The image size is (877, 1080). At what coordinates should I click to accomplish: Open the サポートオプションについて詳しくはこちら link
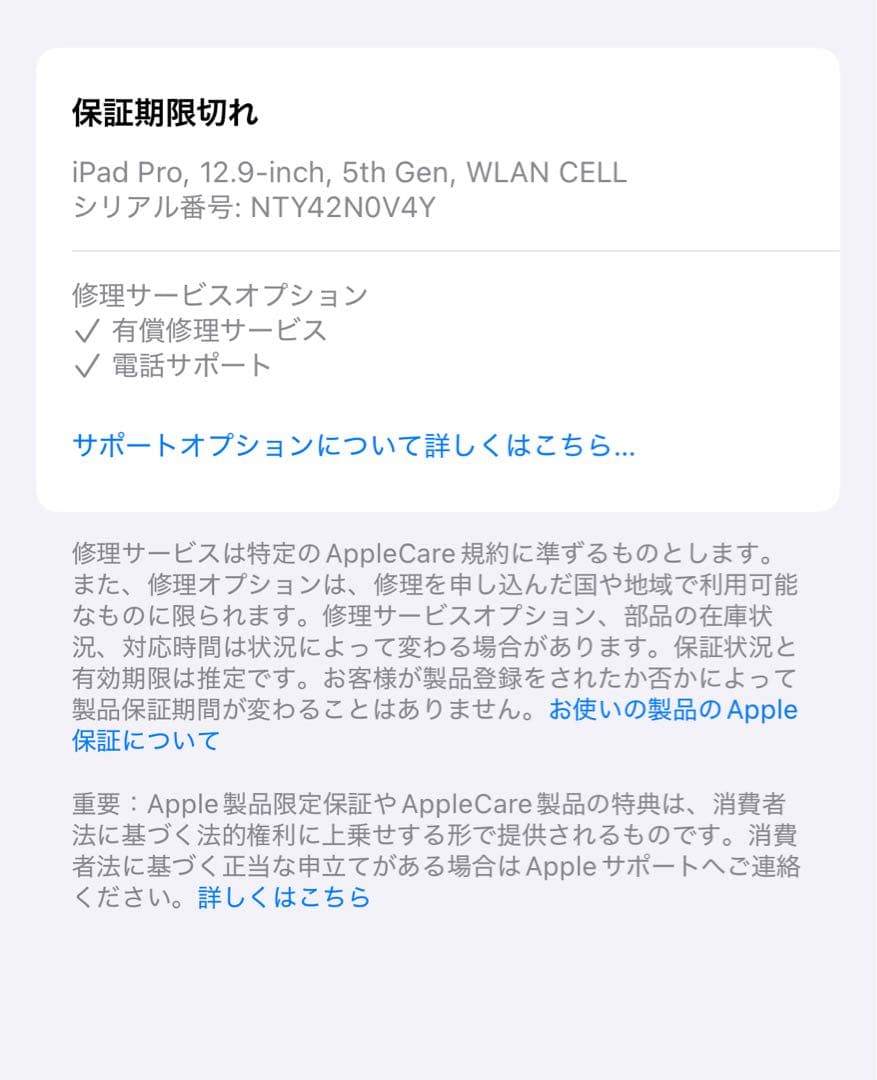coord(352,446)
